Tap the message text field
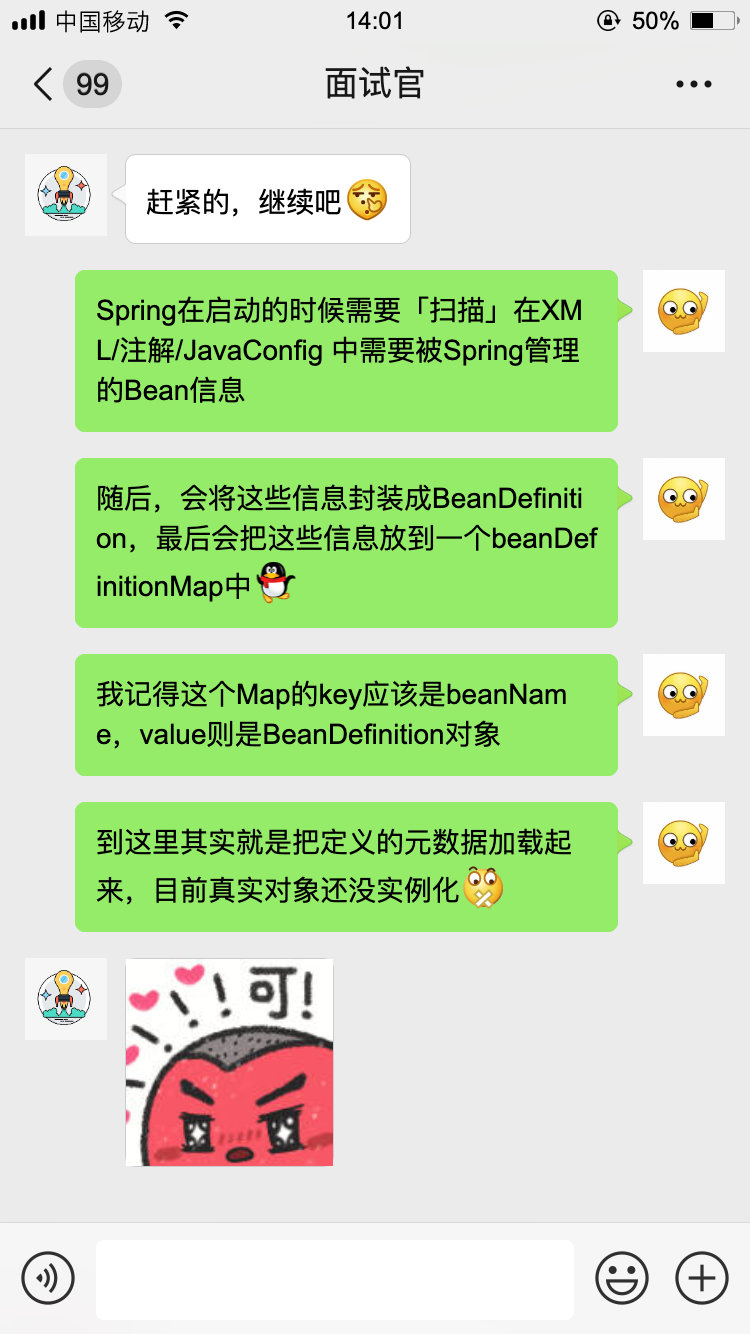 (334, 1279)
